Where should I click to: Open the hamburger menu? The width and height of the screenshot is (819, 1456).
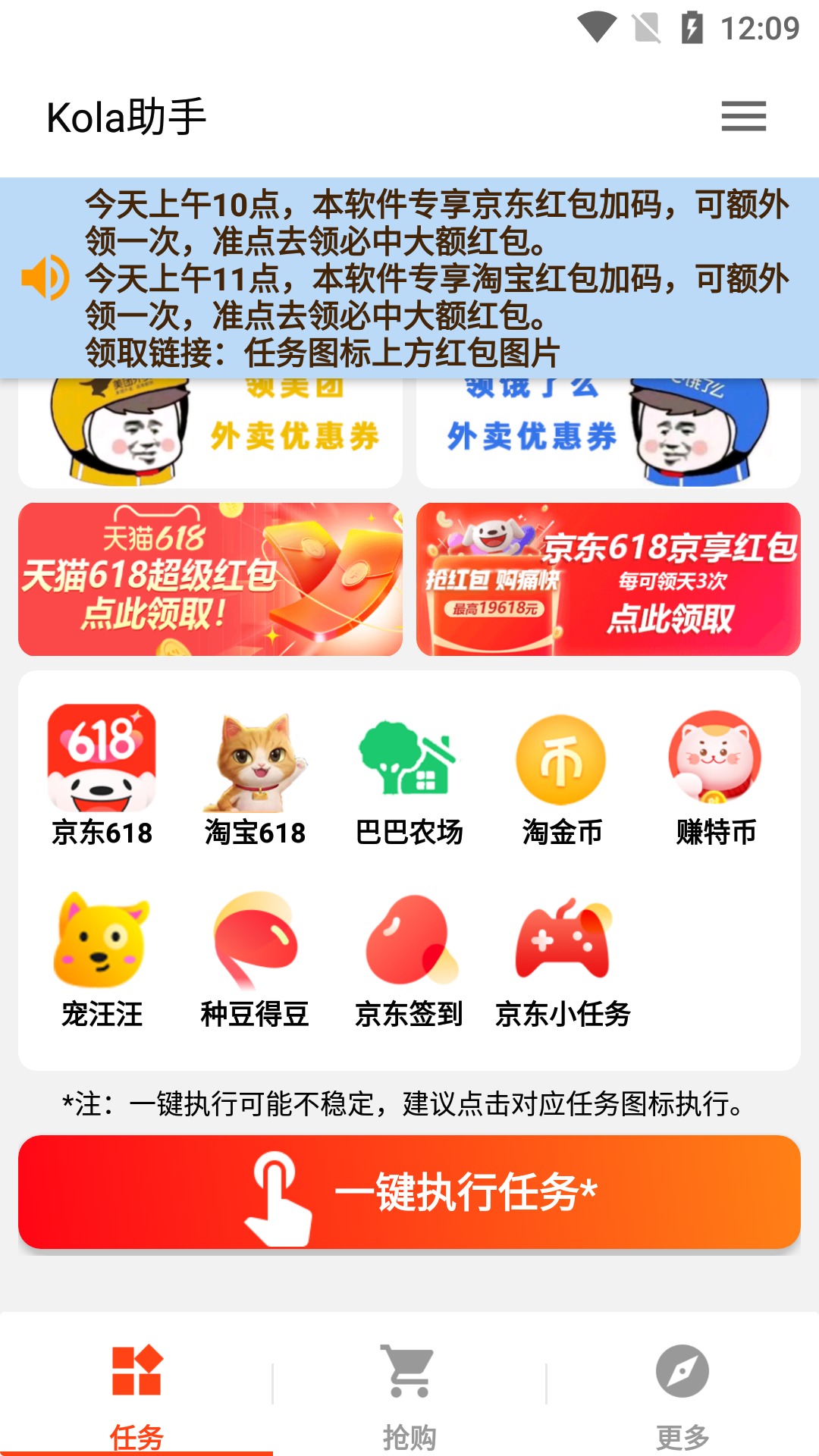coord(743,117)
